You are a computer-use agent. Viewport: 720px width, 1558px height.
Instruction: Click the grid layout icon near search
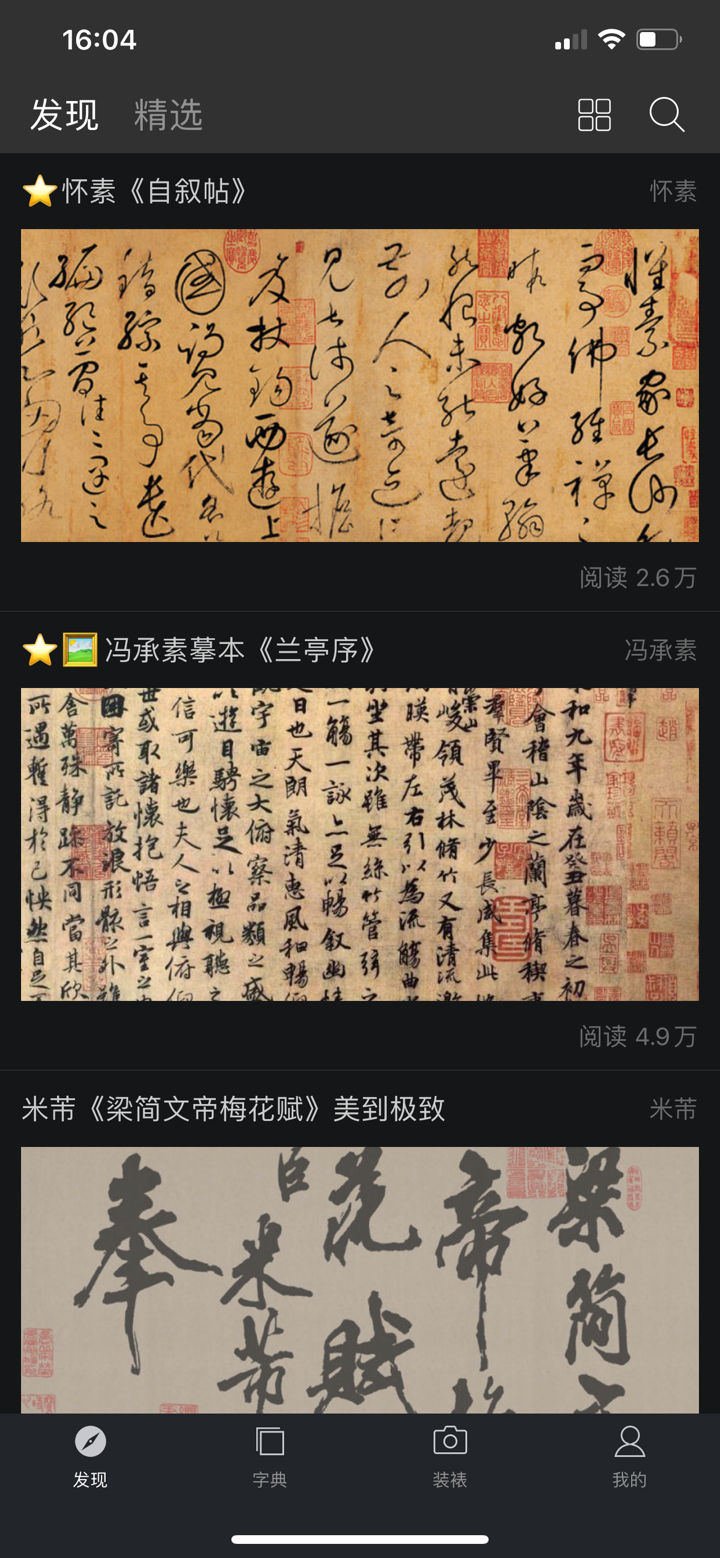coord(594,115)
